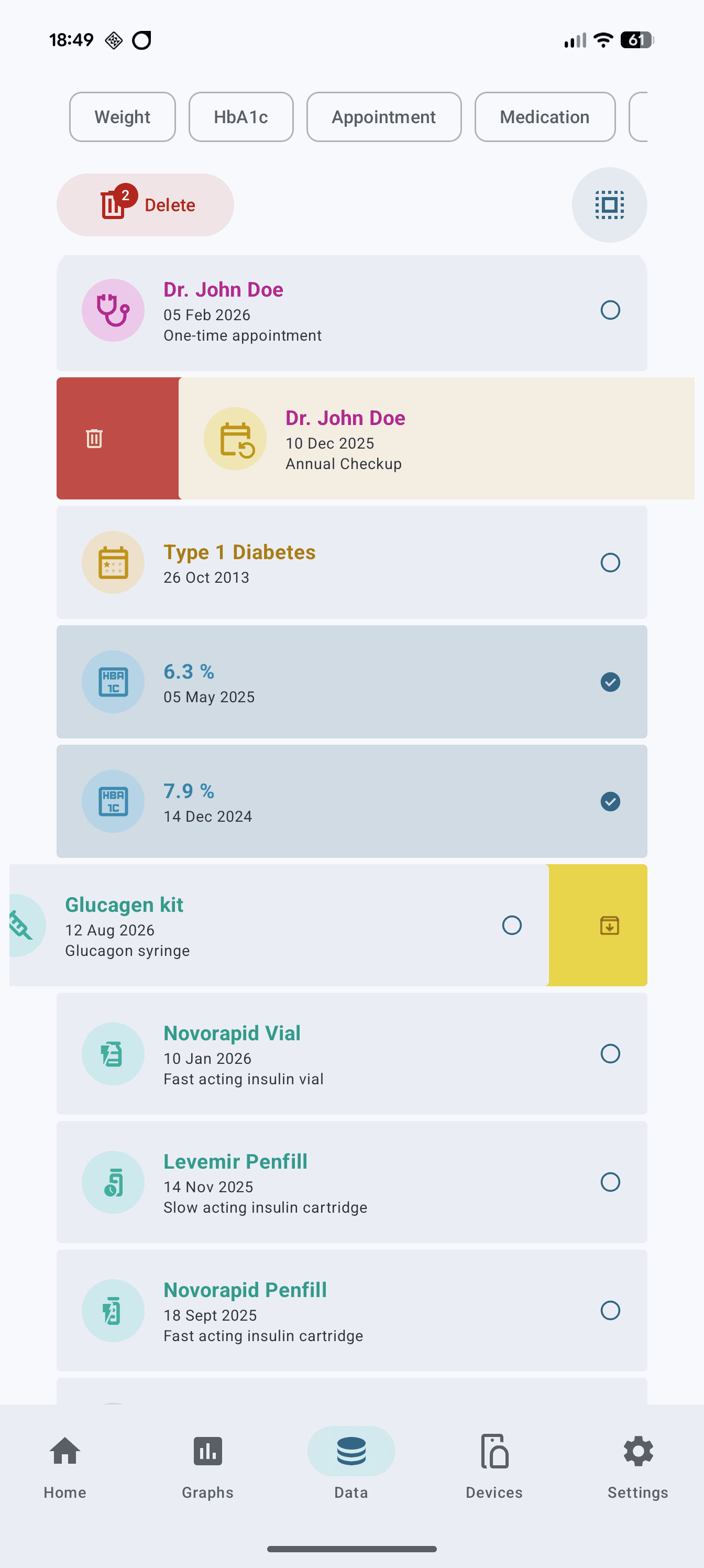Image resolution: width=704 pixels, height=1568 pixels.
Task: Select the Glucagen kit checkbox
Action: click(512, 925)
